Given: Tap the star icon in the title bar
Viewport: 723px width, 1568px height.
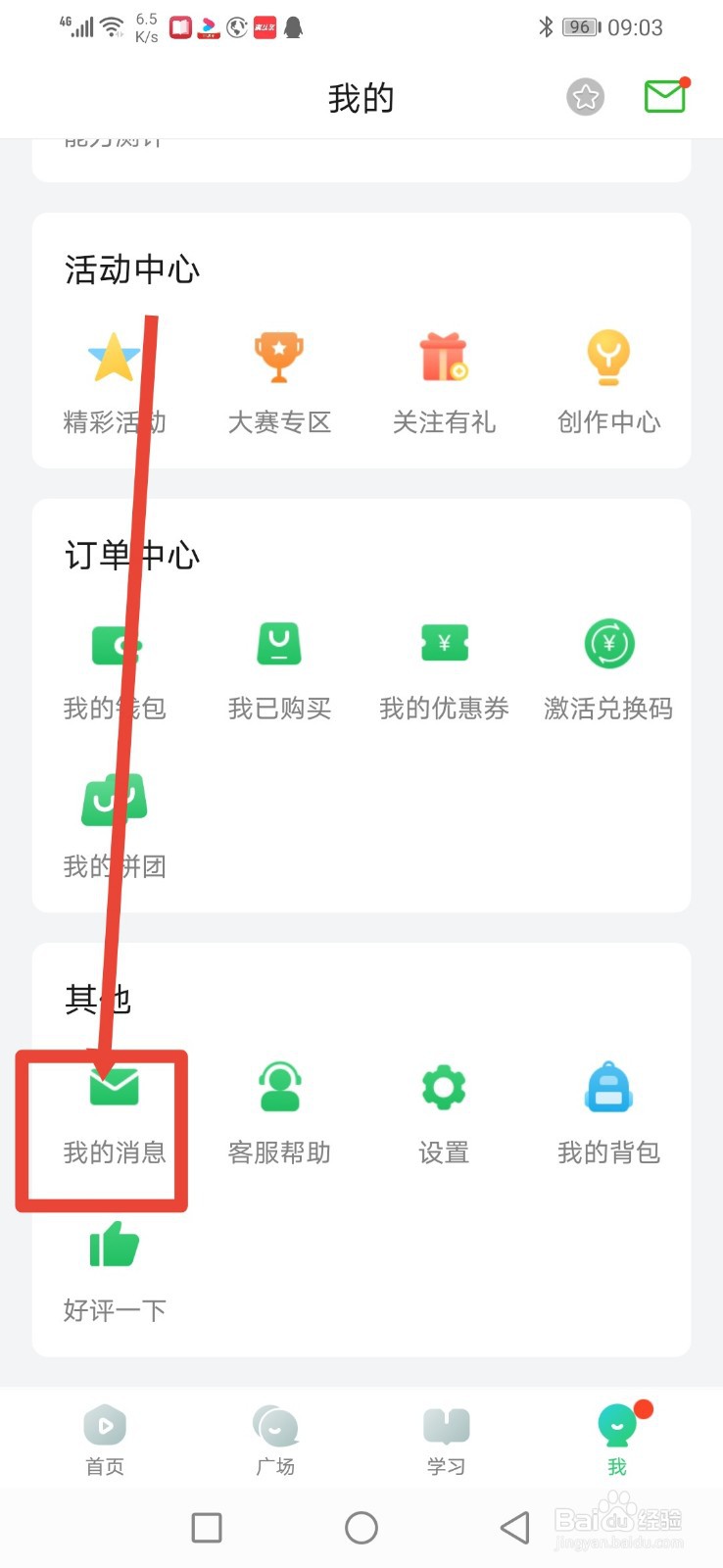Looking at the screenshot, I should pos(586,97).
